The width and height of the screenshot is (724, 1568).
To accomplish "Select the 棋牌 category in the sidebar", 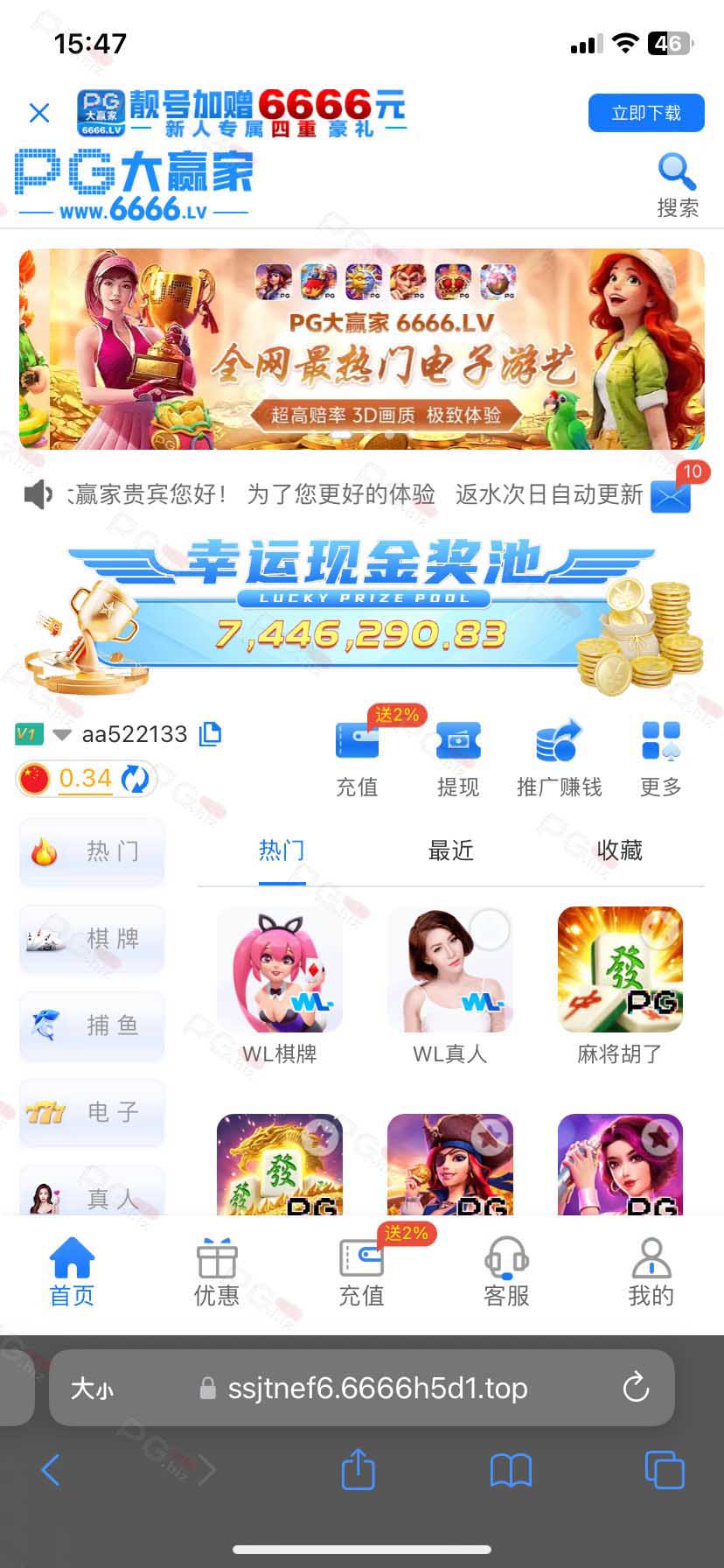I will click(x=92, y=939).
